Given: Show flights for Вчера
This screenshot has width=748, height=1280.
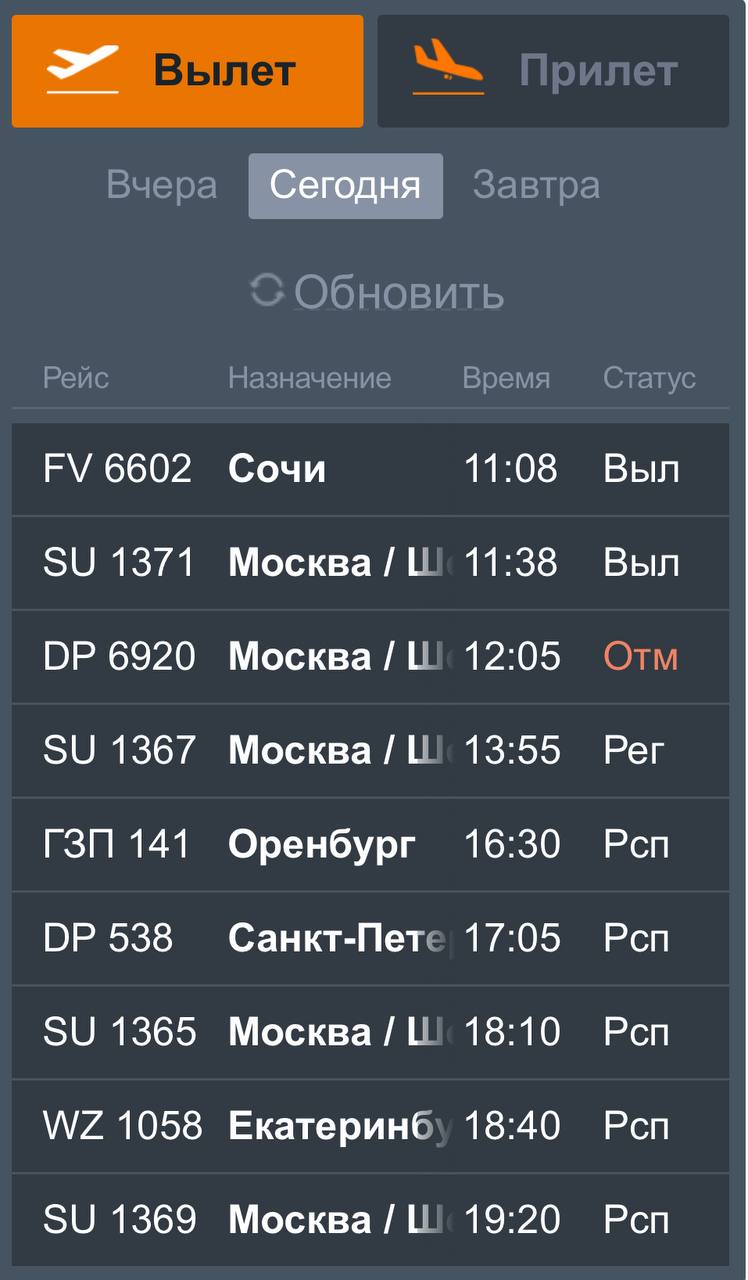Looking at the screenshot, I should point(162,186).
